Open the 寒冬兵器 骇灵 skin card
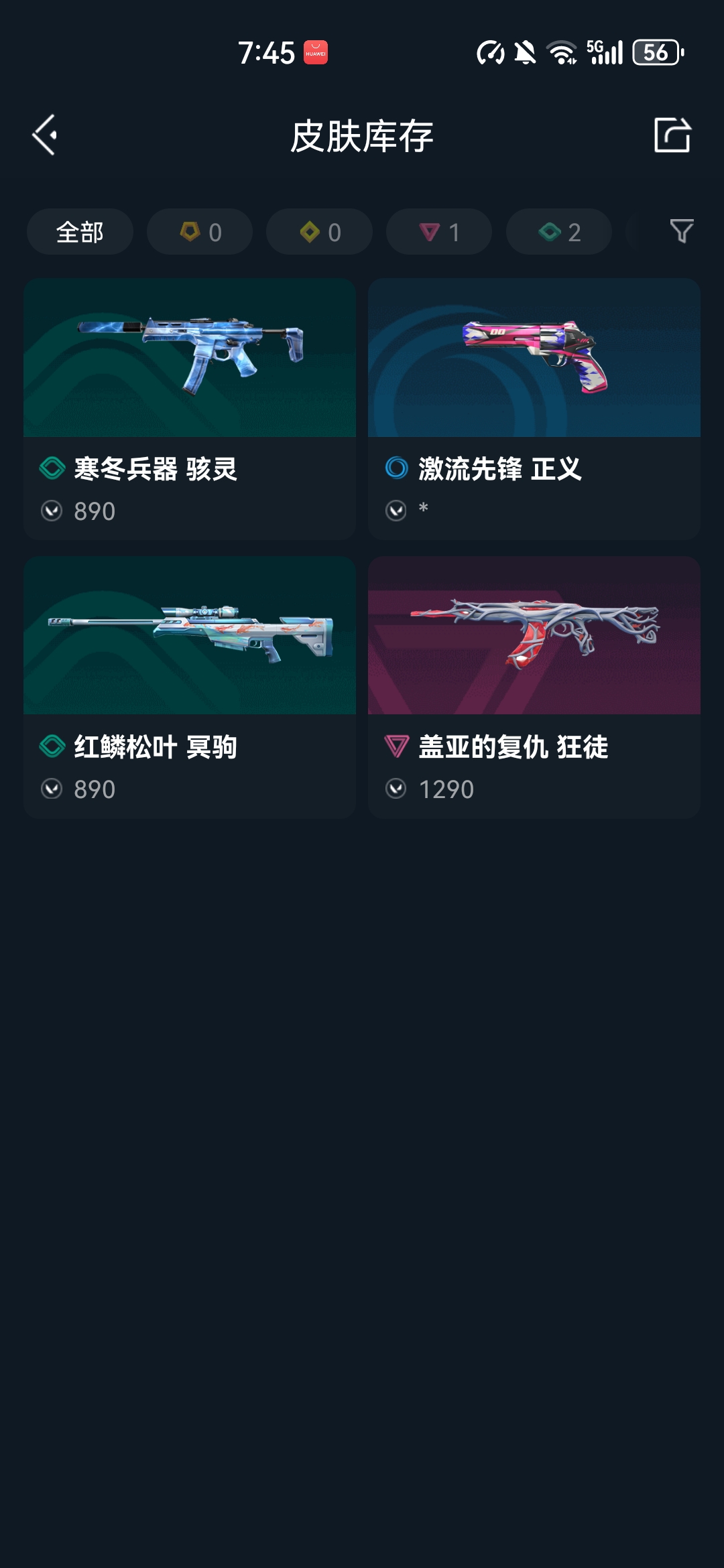The height and width of the screenshot is (1568, 724). click(x=190, y=409)
